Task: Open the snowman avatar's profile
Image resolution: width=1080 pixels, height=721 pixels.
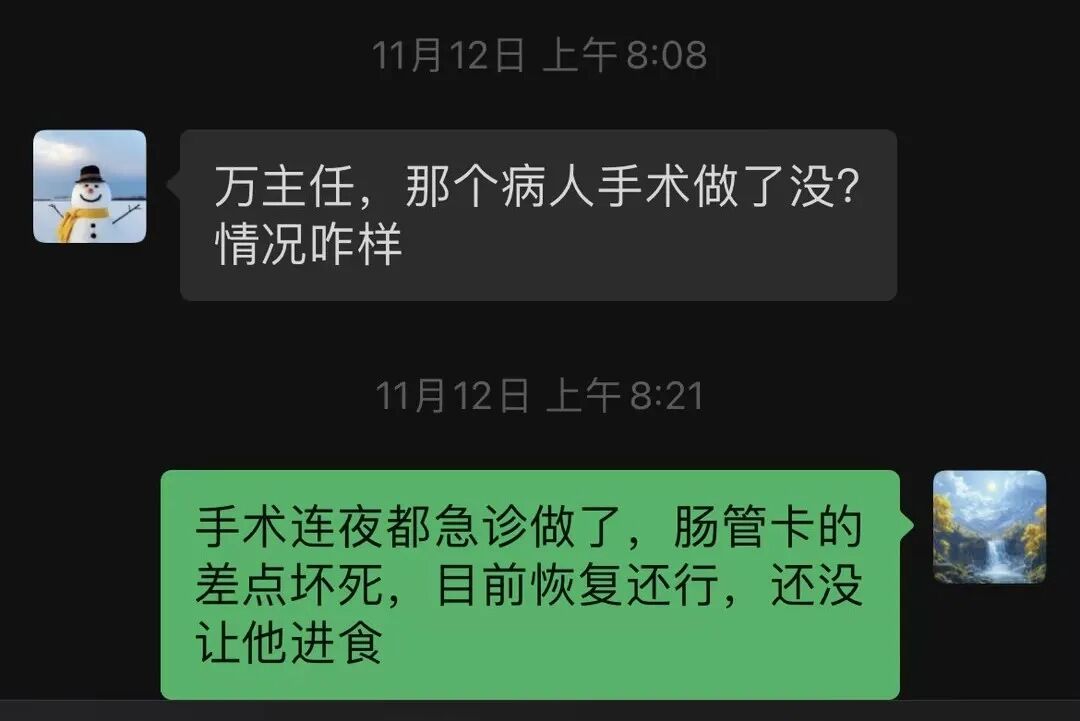Action: (90, 187)
